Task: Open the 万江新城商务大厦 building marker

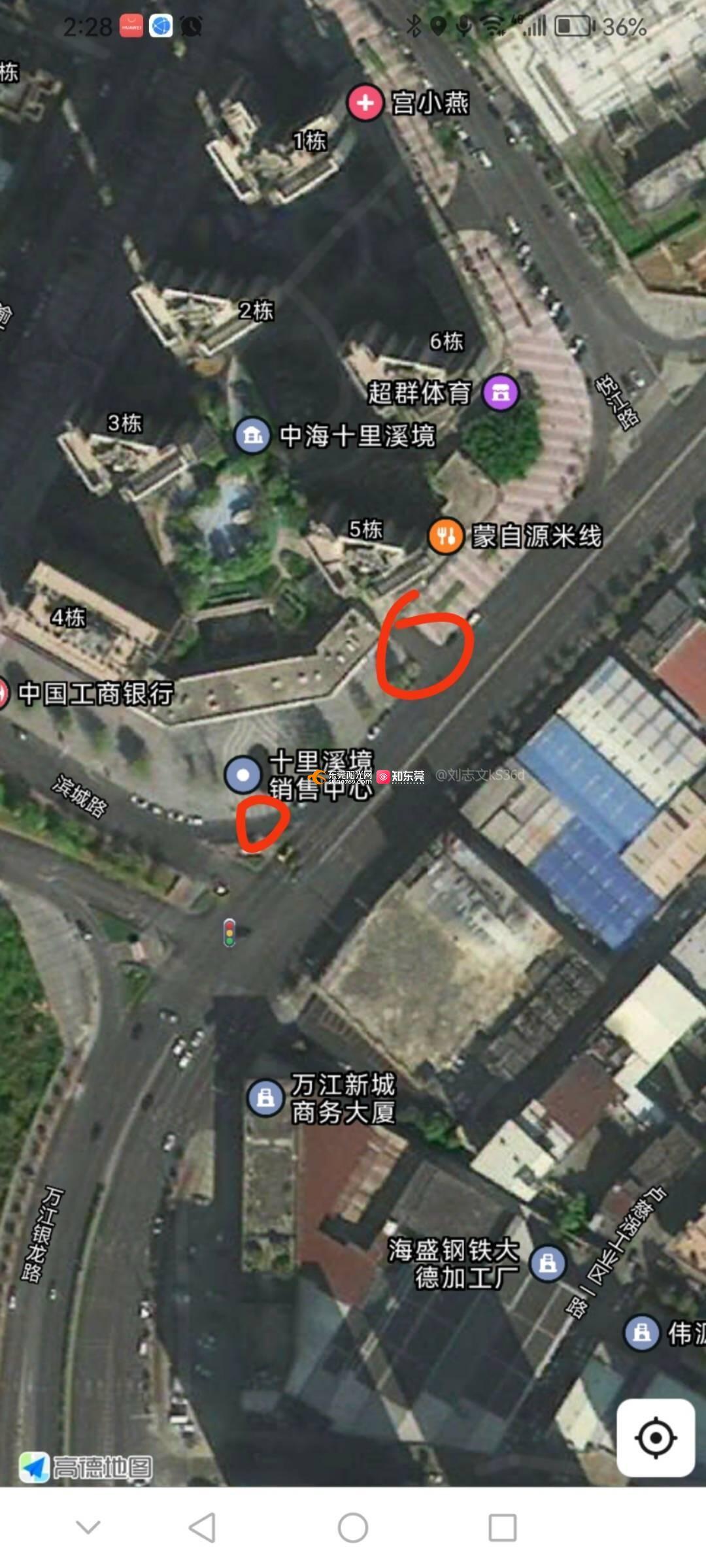Action: click(x=265, y=1097)
